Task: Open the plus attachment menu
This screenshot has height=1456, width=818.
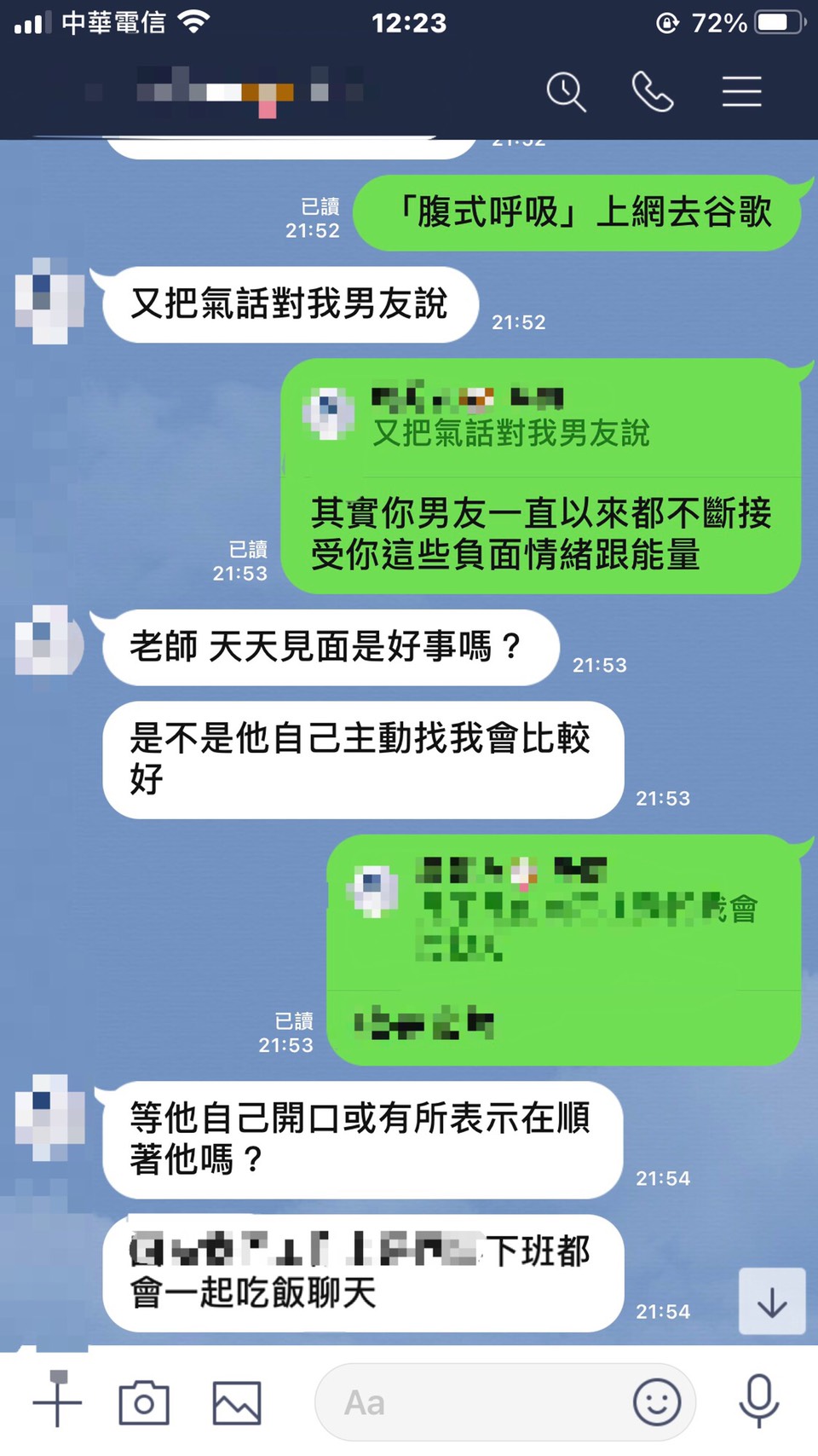Action: (x=58, y=1401)
